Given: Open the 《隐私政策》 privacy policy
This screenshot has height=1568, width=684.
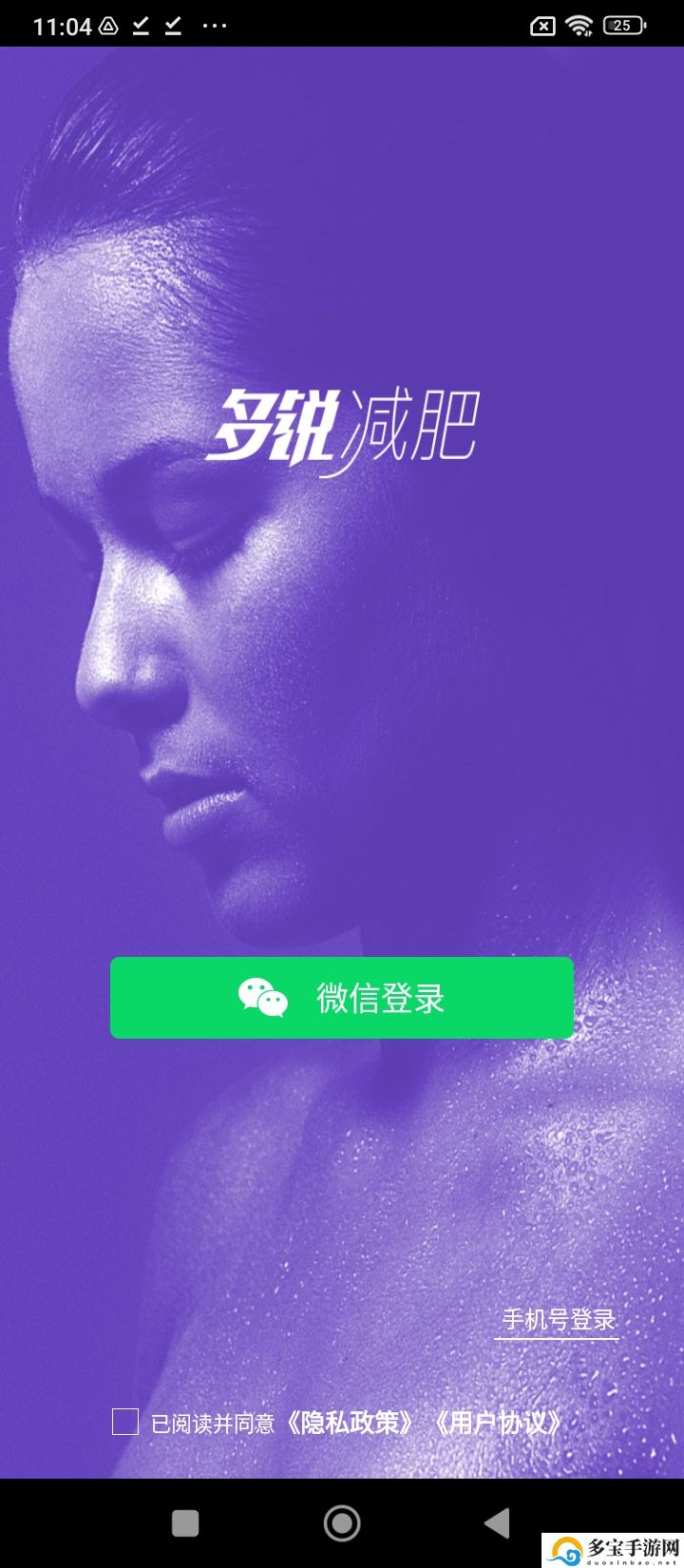Looking at the screenshot, I should tap(351, 1423).
